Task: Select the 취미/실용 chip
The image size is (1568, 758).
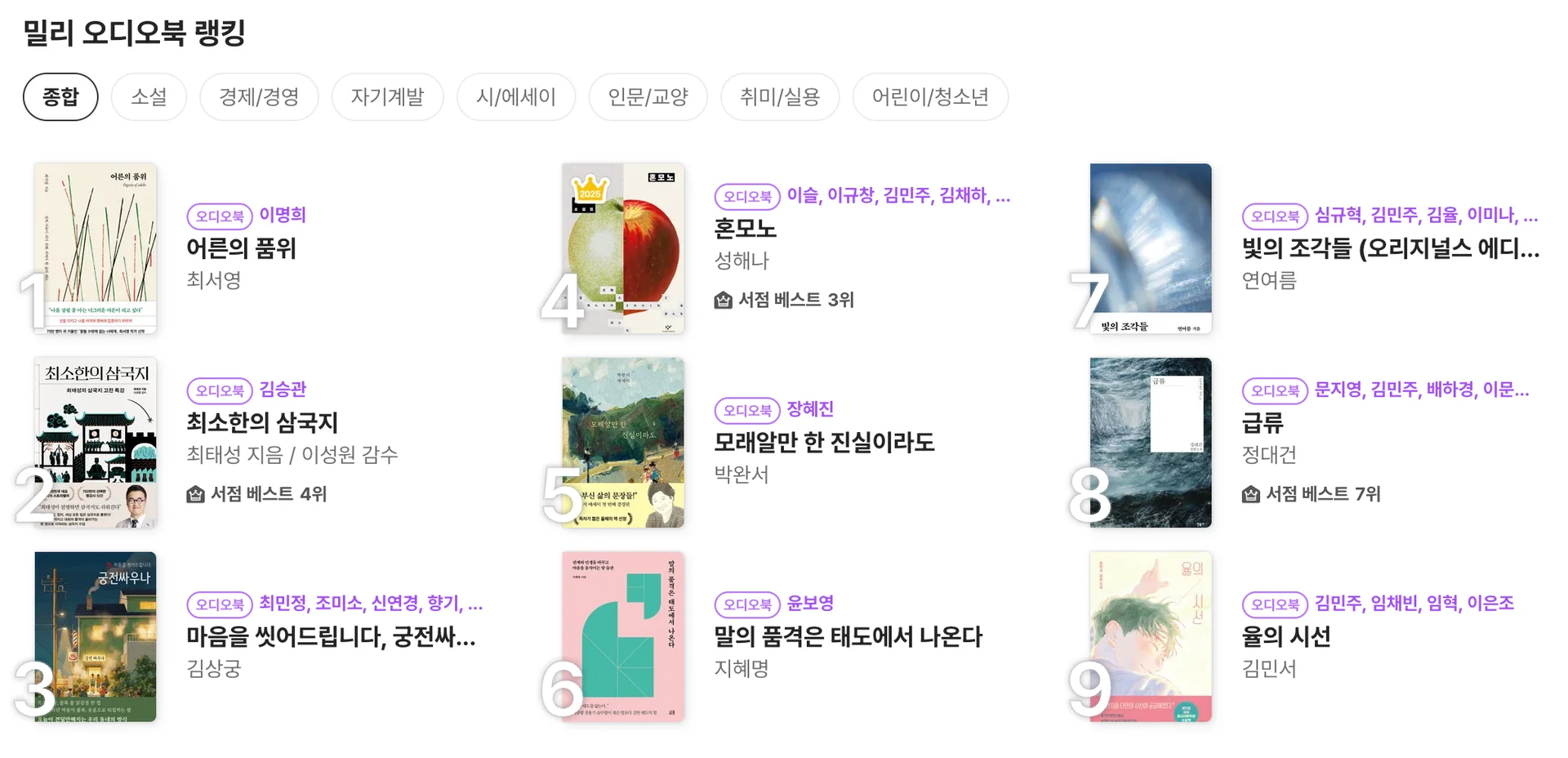Action: point(779,97)
